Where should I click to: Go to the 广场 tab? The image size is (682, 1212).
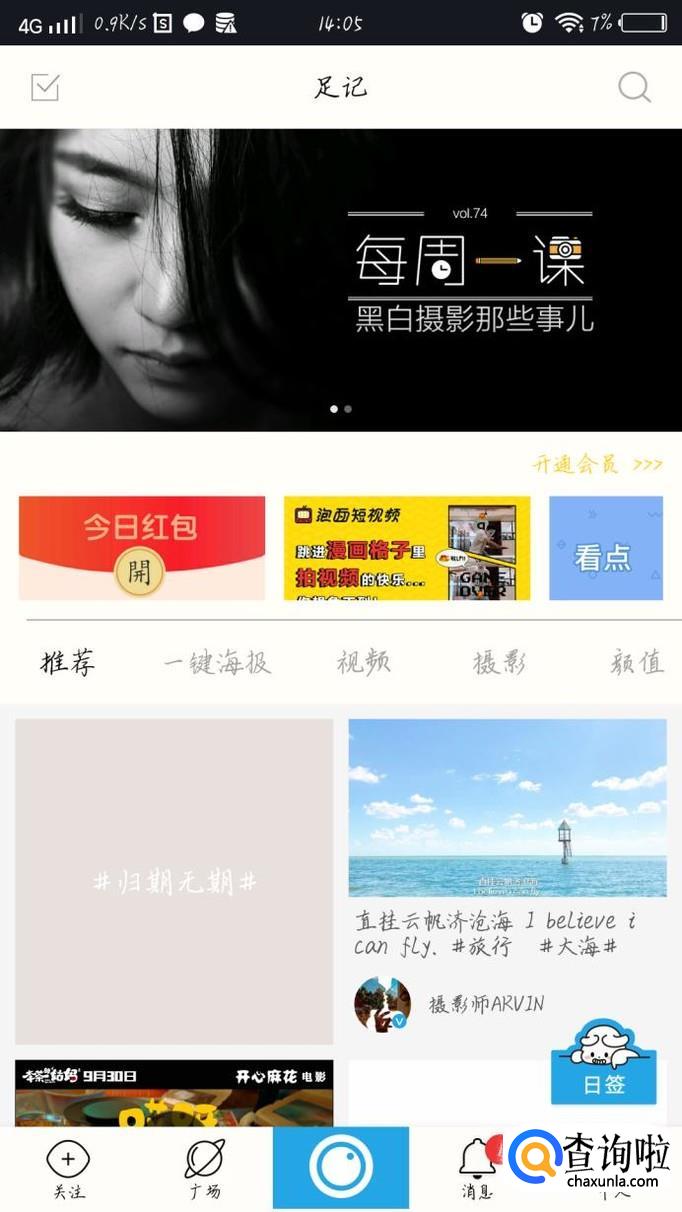(x=205, y=1168)
